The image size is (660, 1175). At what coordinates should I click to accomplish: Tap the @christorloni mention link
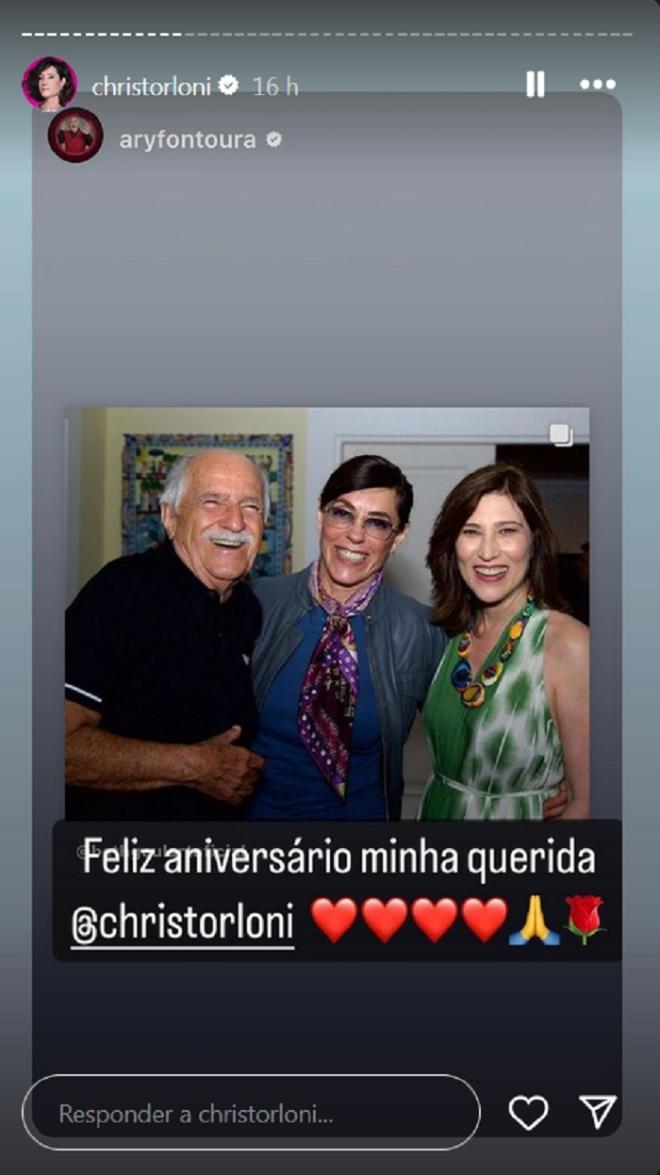pos(183,920)
